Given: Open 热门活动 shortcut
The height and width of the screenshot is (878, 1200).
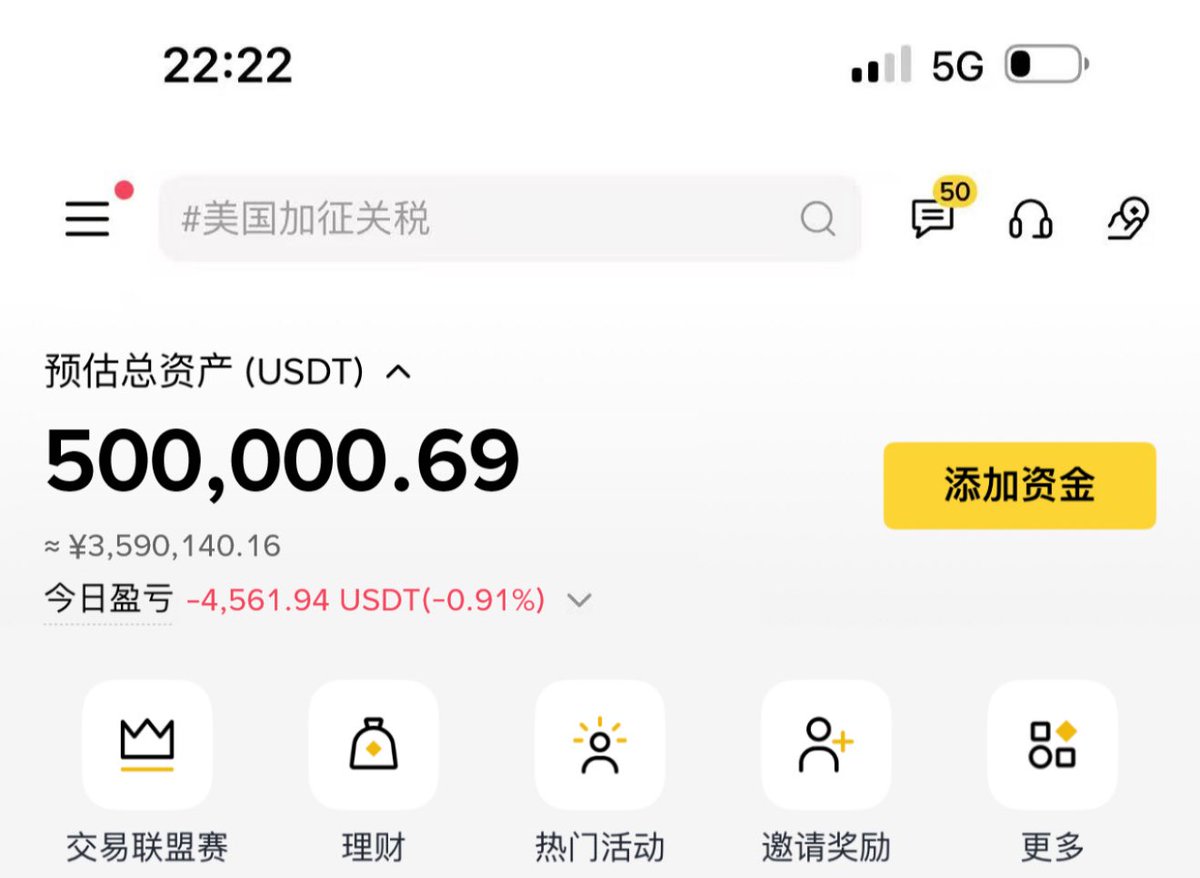Looking at the screenshot, I should tap(599, 745).
